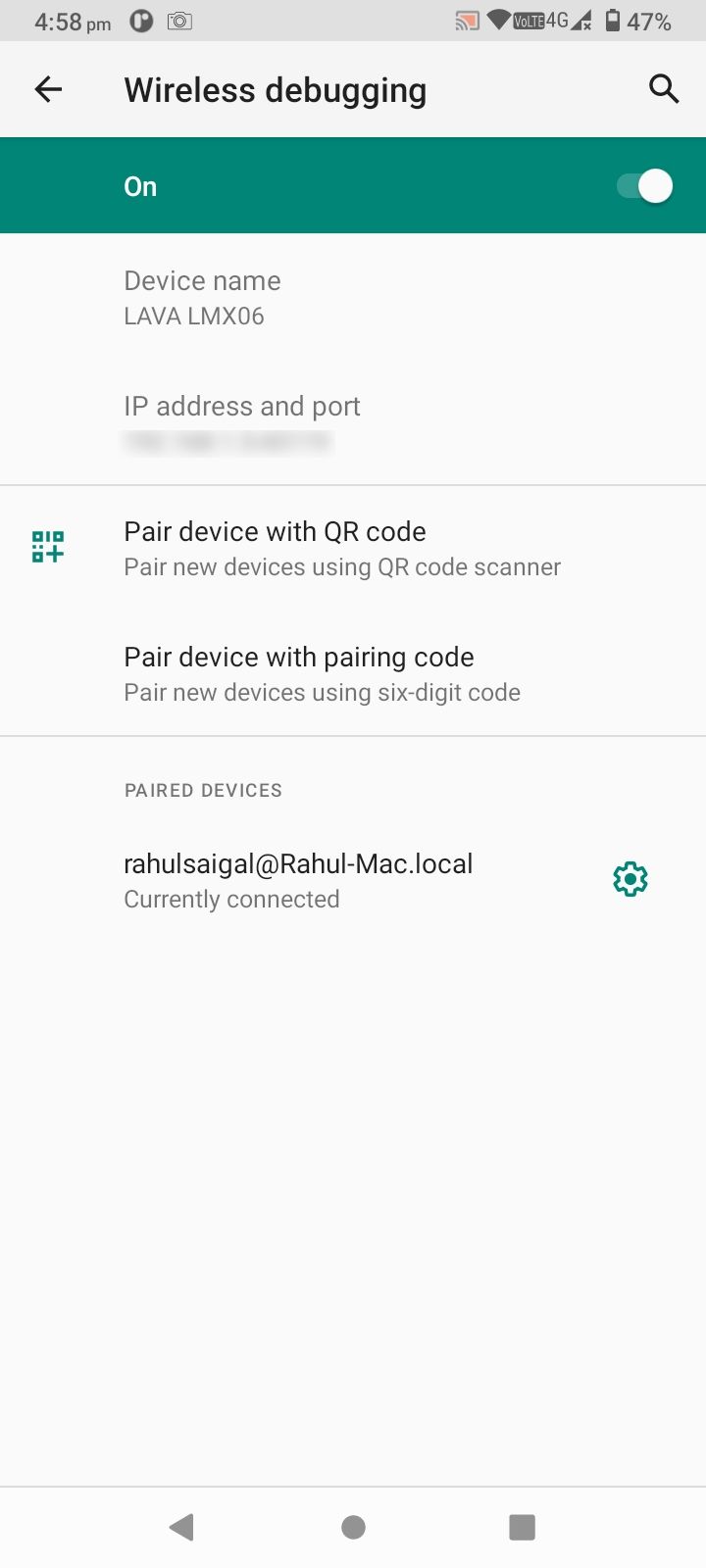The height and width of the screenshot is (1568, 706).
Task: Open Pair device with pairing code
Action: (322, 673)
